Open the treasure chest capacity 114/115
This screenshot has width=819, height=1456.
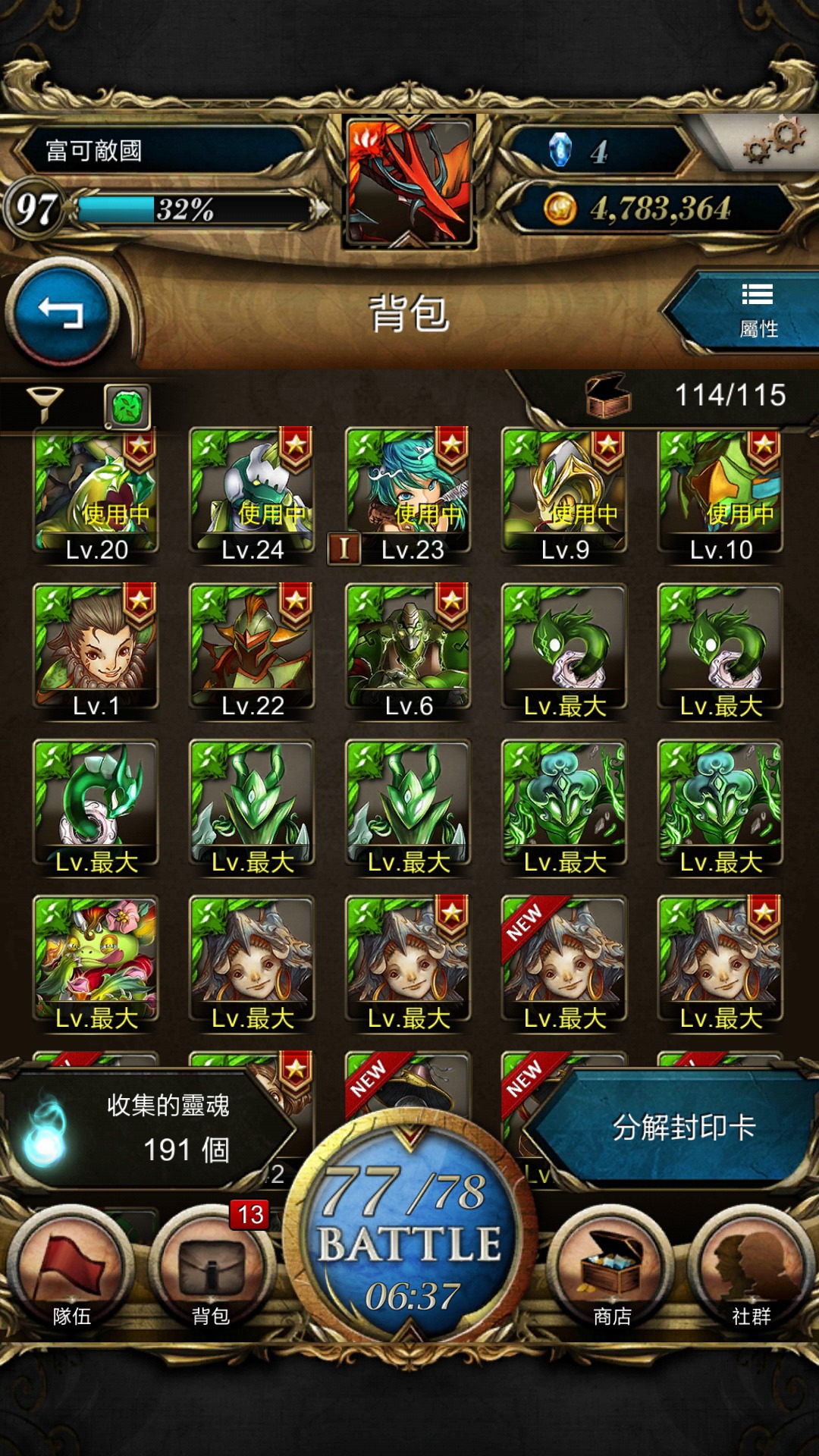[x=607, y=395]
